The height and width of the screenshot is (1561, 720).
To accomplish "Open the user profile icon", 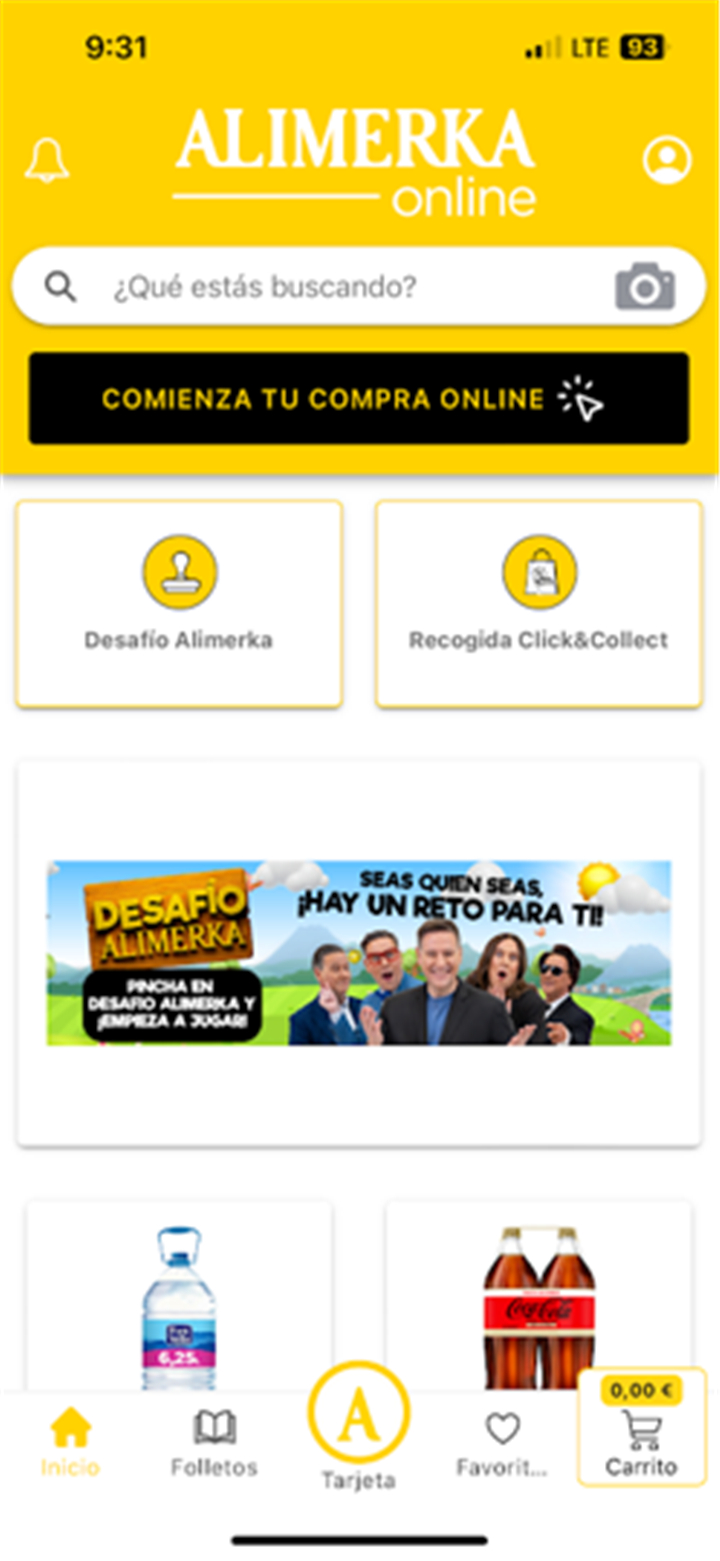I will coord(666,160).
